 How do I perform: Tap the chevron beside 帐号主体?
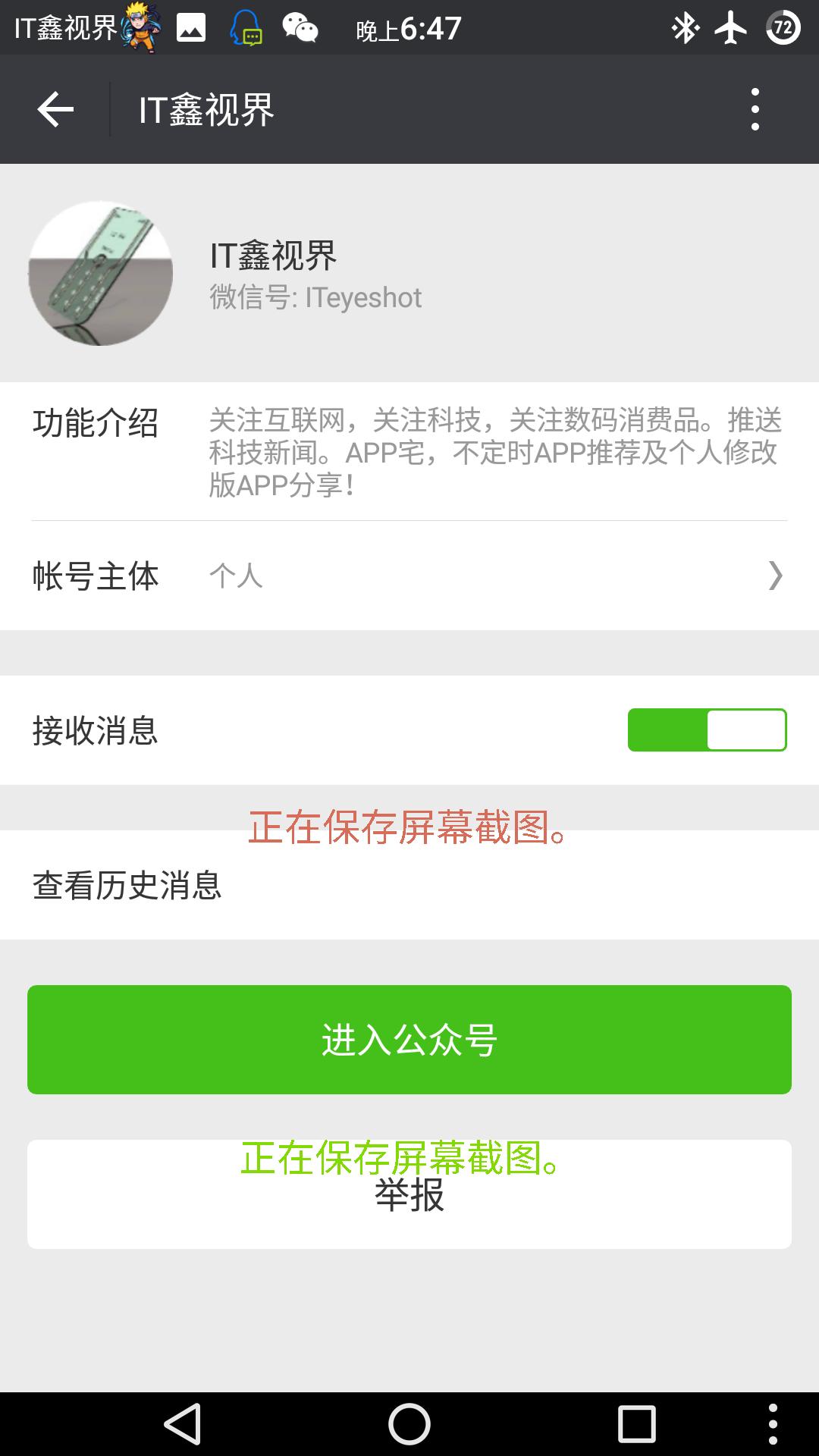click(772, 578)
